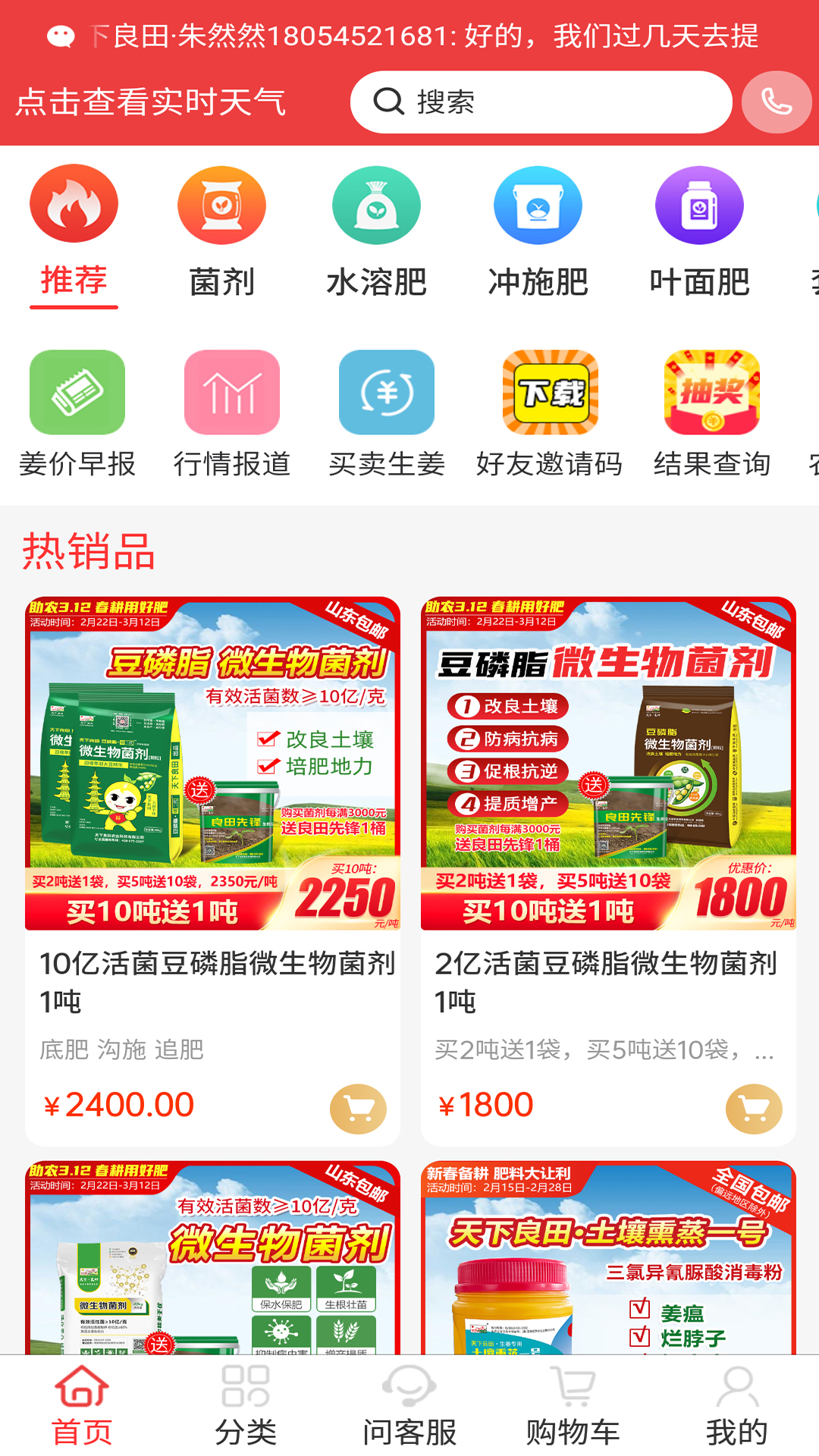819x1456 pixels.
Task: Open 买卖生姜
Action: click(x=387, y=415)
